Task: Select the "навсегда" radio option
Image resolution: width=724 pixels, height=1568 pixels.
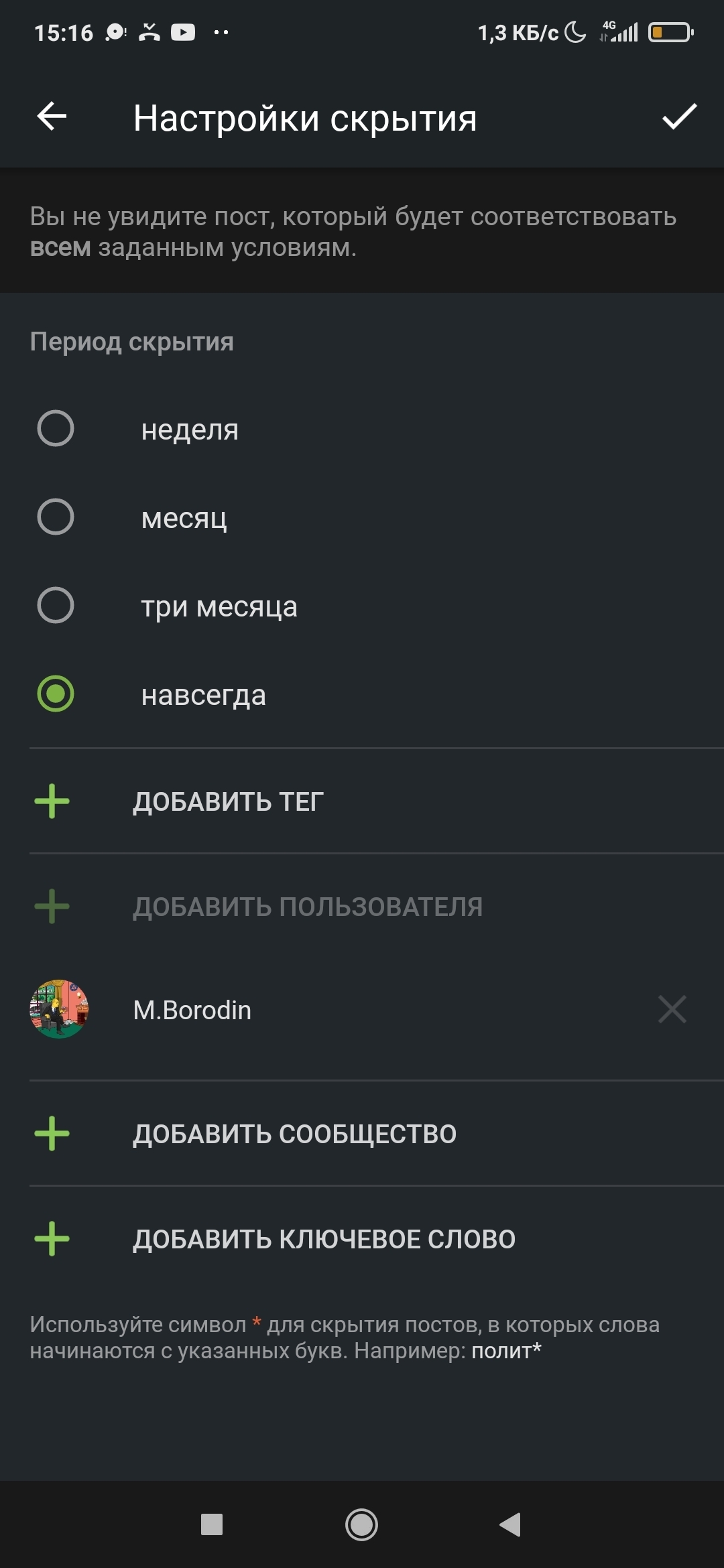Action: (56, 694)
